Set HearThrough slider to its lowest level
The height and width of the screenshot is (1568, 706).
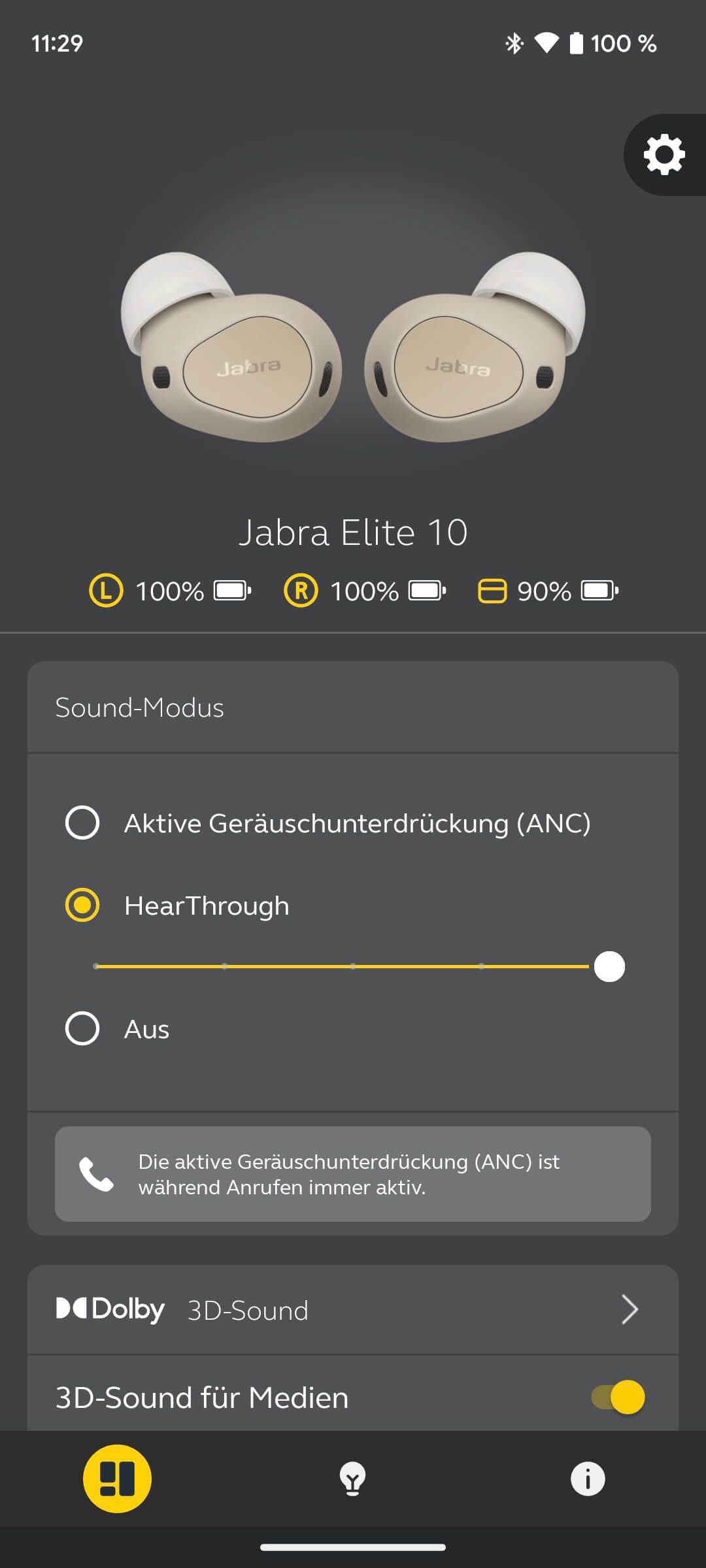pyautogui.click(x=97, y=966)
